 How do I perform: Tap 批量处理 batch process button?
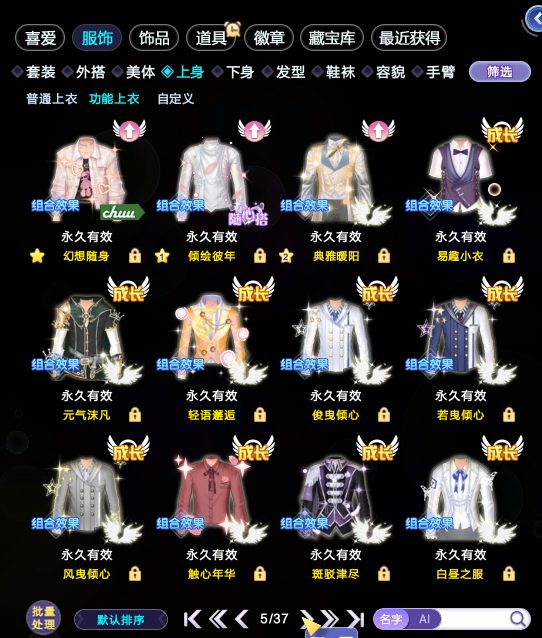(x=44, y=618)
